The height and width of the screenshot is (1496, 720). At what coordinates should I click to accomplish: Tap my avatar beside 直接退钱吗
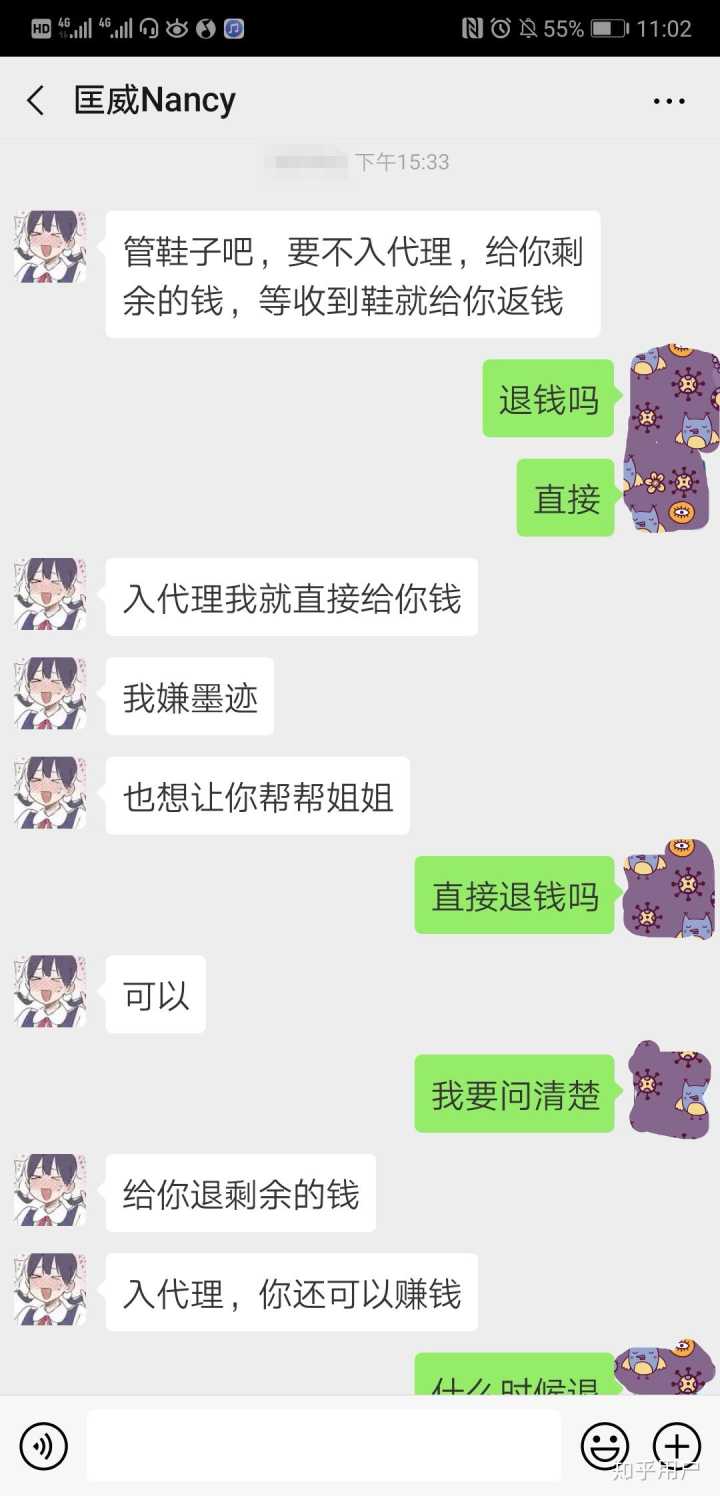point(669,890)
